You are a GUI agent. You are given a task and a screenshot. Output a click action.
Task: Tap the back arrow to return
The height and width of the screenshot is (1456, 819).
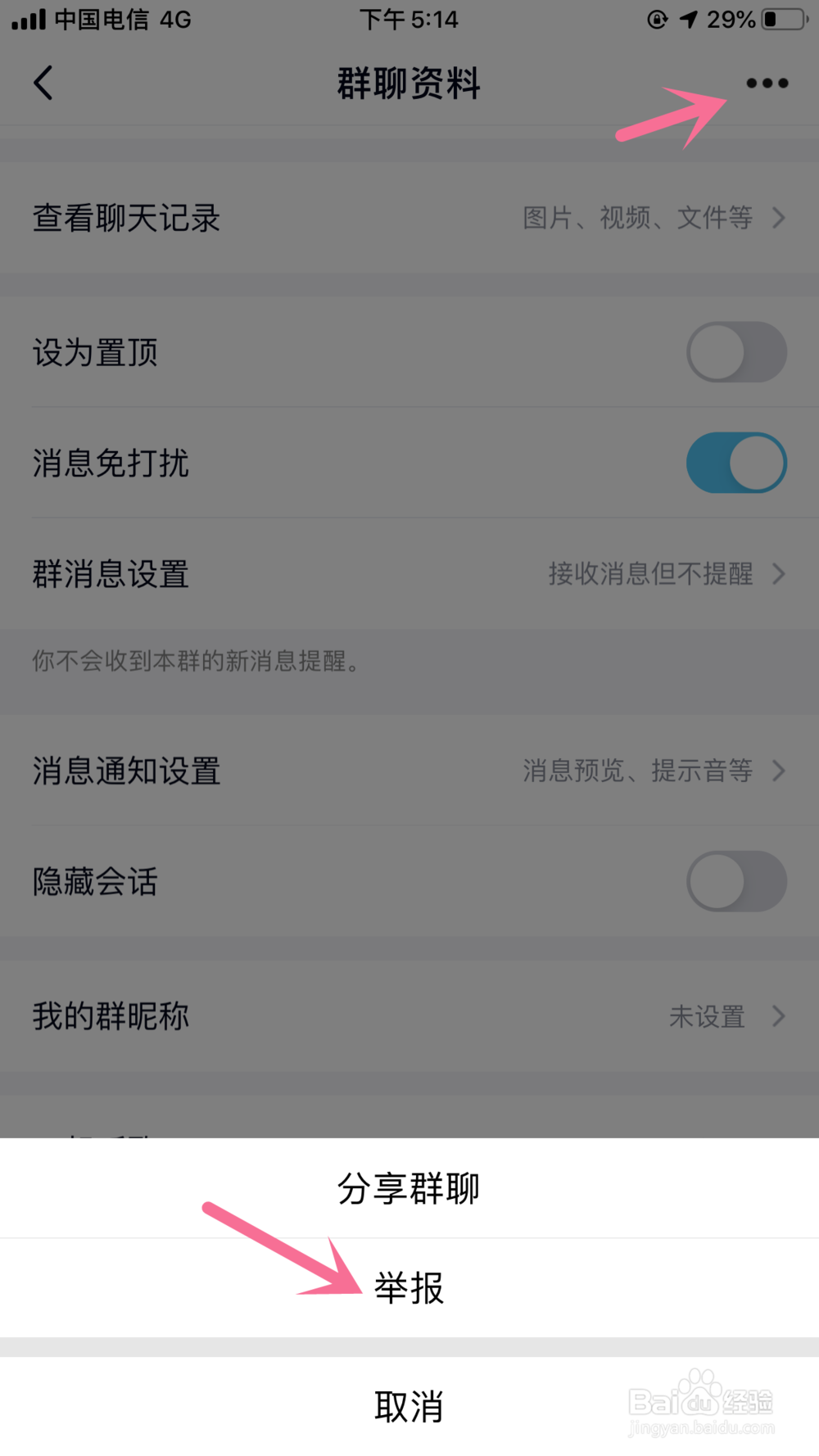[x=43, y=83]
